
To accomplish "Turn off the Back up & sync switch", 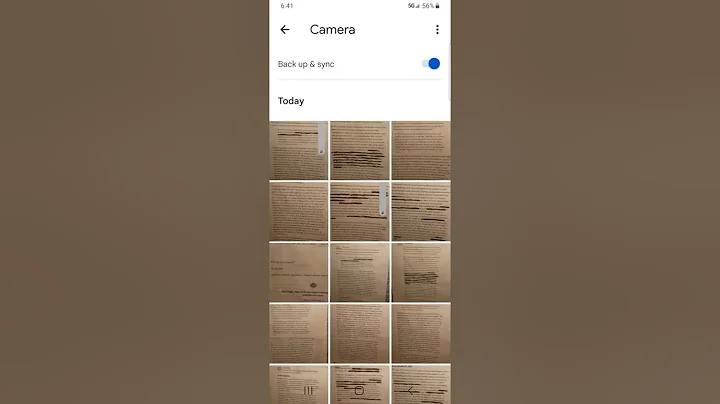I will (431, 64).
